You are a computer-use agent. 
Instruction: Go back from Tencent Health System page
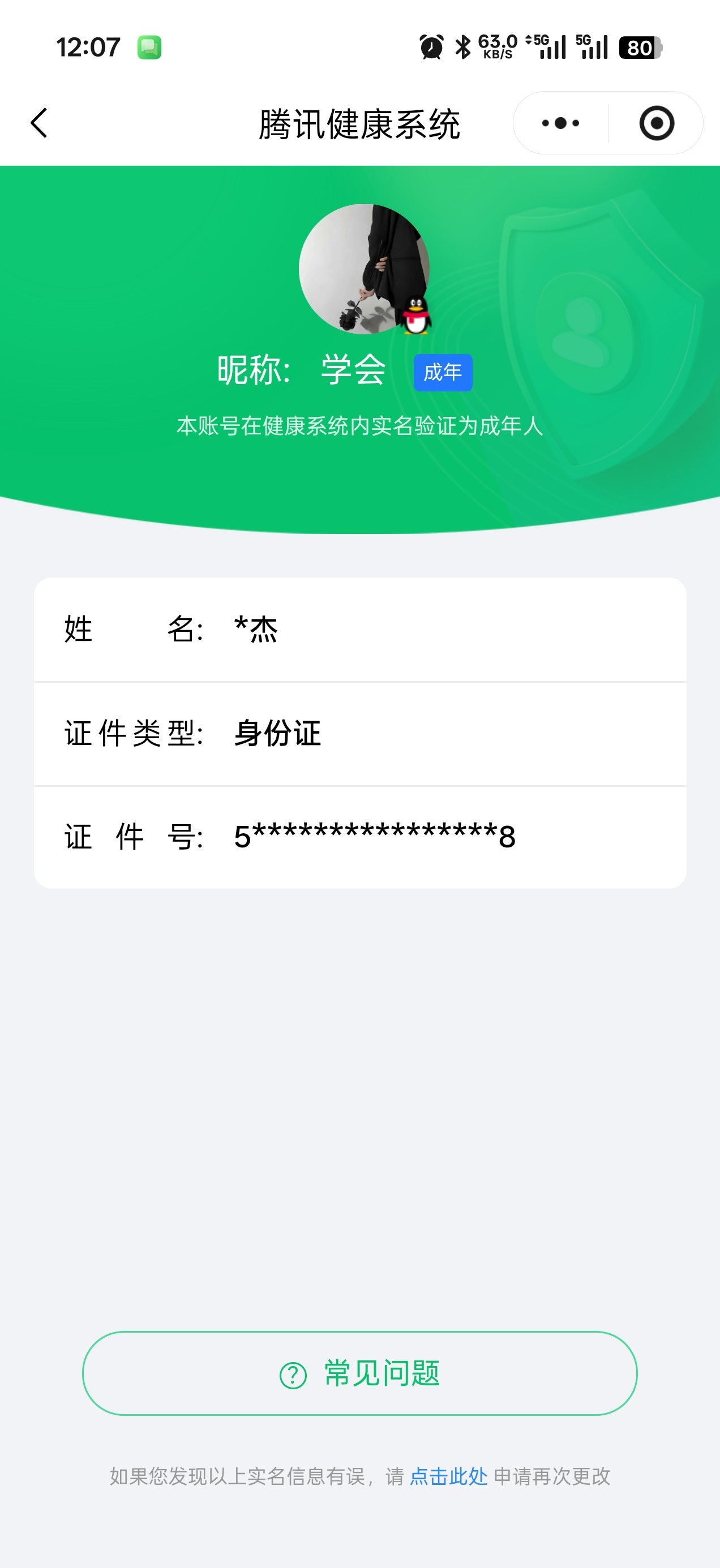coord(39,123)
